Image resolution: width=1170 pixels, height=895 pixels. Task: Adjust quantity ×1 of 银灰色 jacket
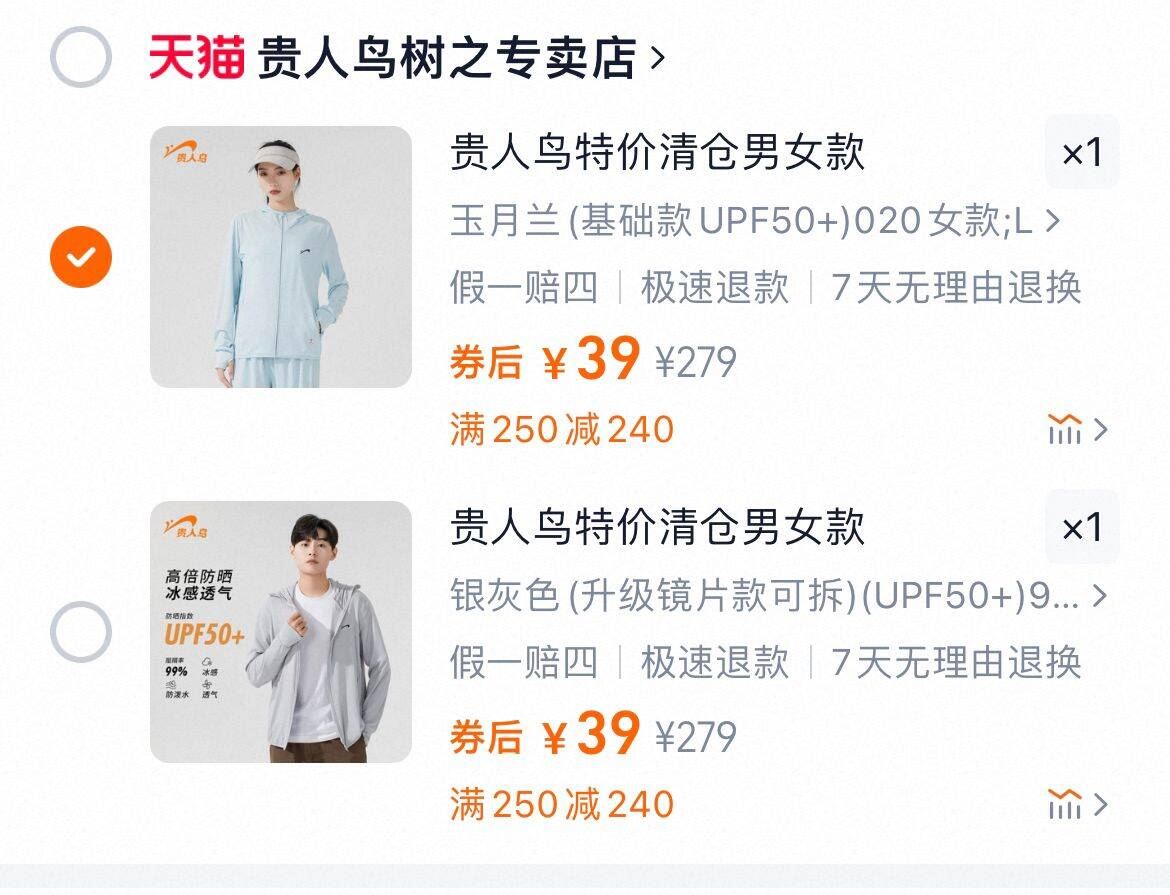(x=1081, y=528)
